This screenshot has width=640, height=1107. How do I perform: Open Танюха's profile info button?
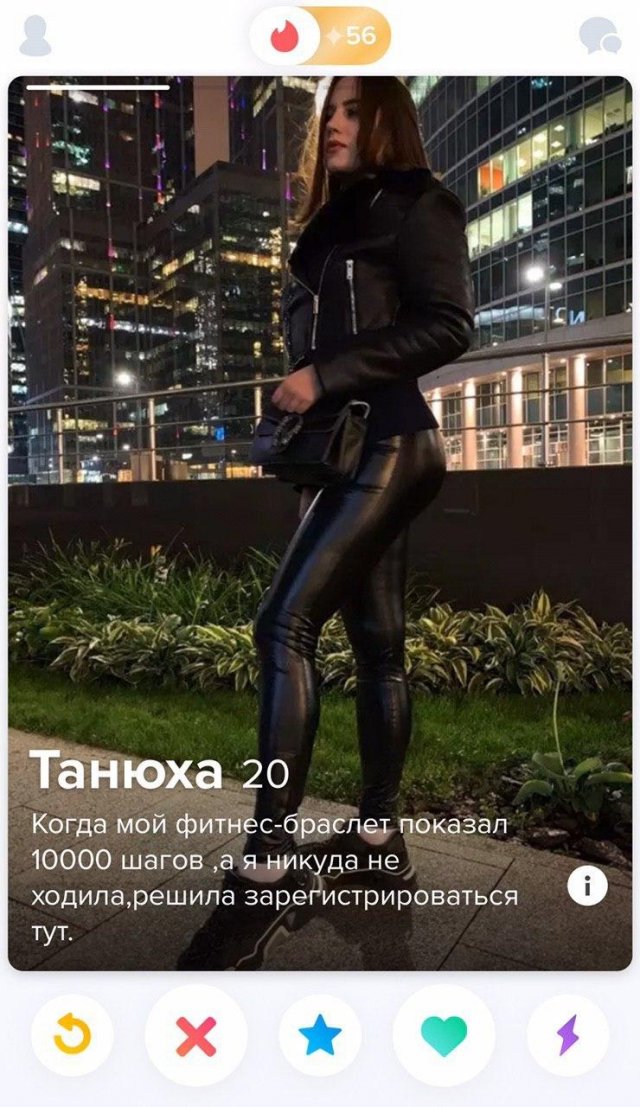(x=587, y=887)
